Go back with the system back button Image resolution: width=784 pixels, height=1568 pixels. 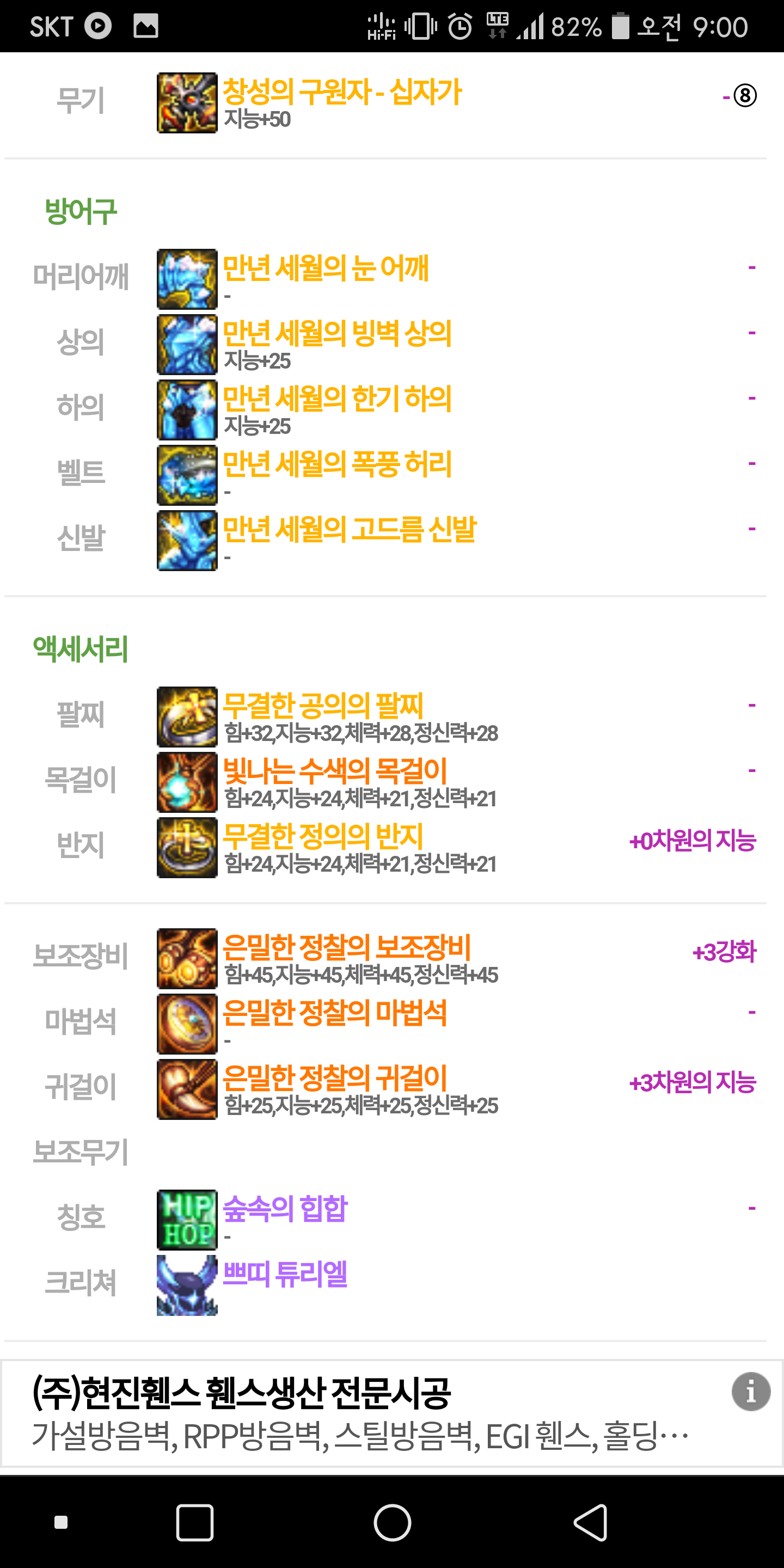[x=590, y=1522]
